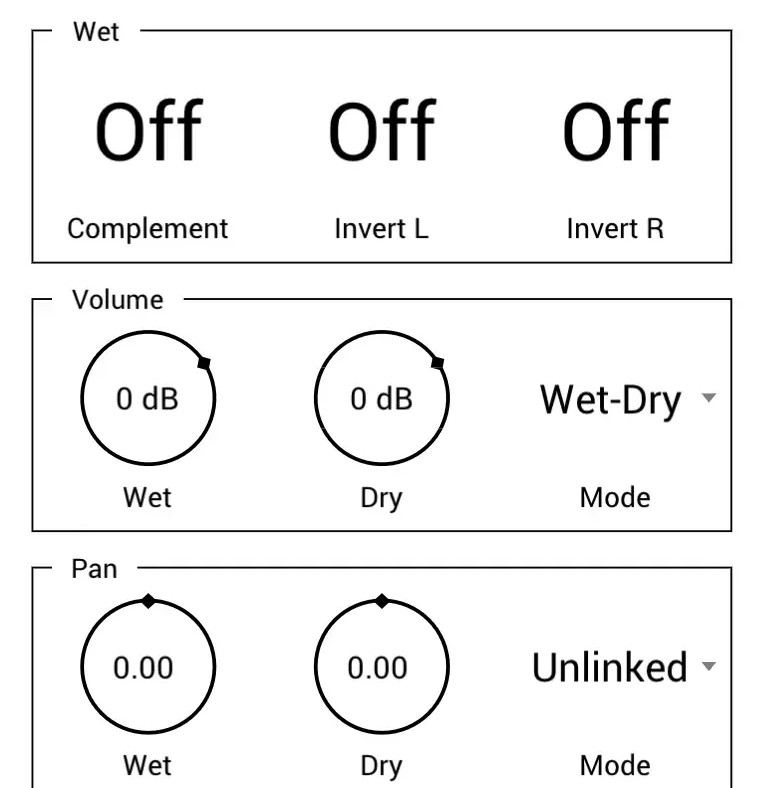This screenshot has height=788, width=766.
Task: Click the Wet pan knob
Action: pyautogui.click(x=147, y=666)
